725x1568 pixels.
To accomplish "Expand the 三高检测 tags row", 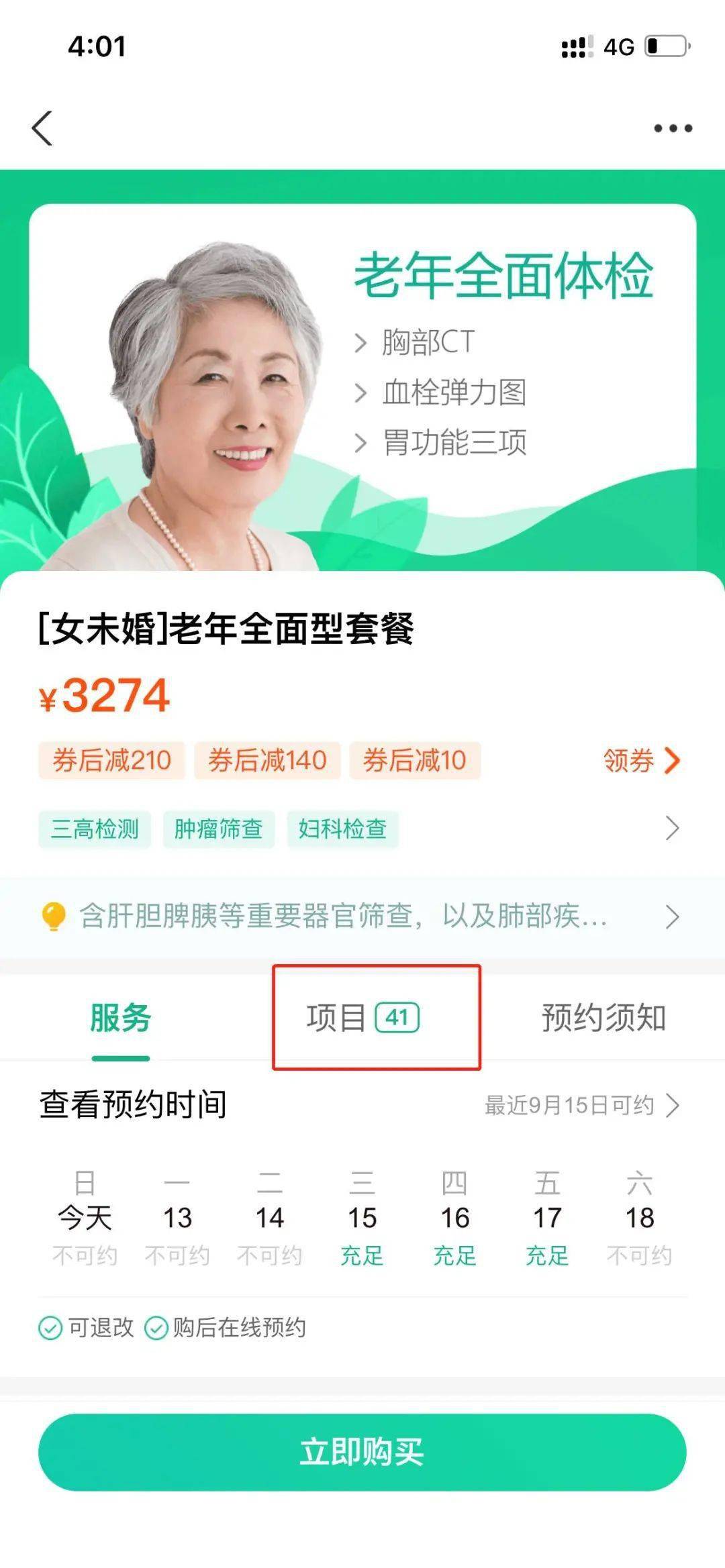I will [671, 829].
